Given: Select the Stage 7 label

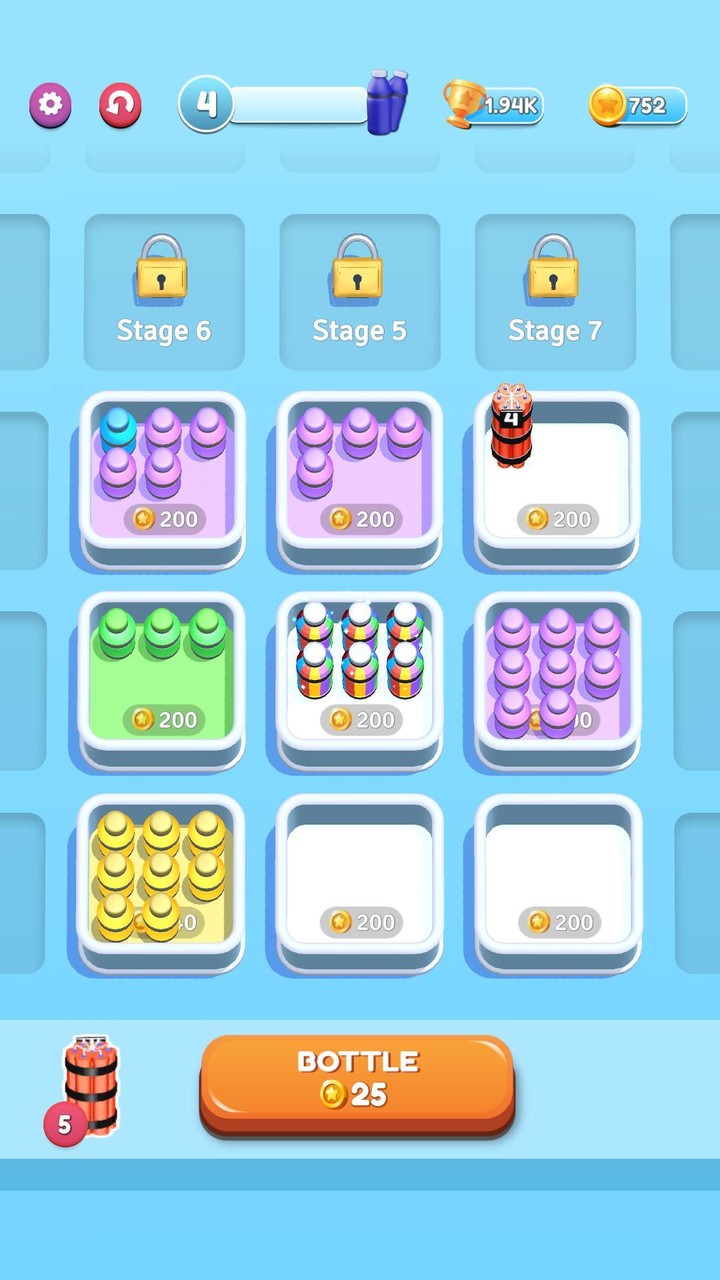Looking at the screenshot, I should tap(557, 330).
